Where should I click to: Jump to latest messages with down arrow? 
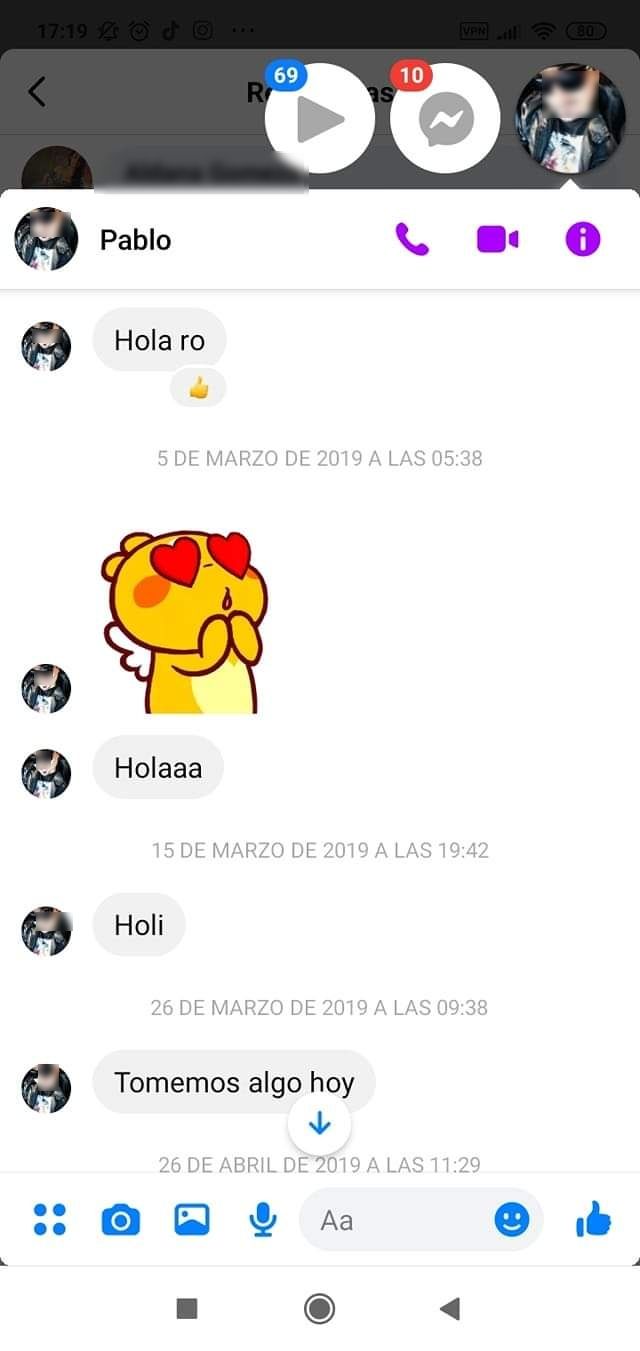click(319, 1124)
